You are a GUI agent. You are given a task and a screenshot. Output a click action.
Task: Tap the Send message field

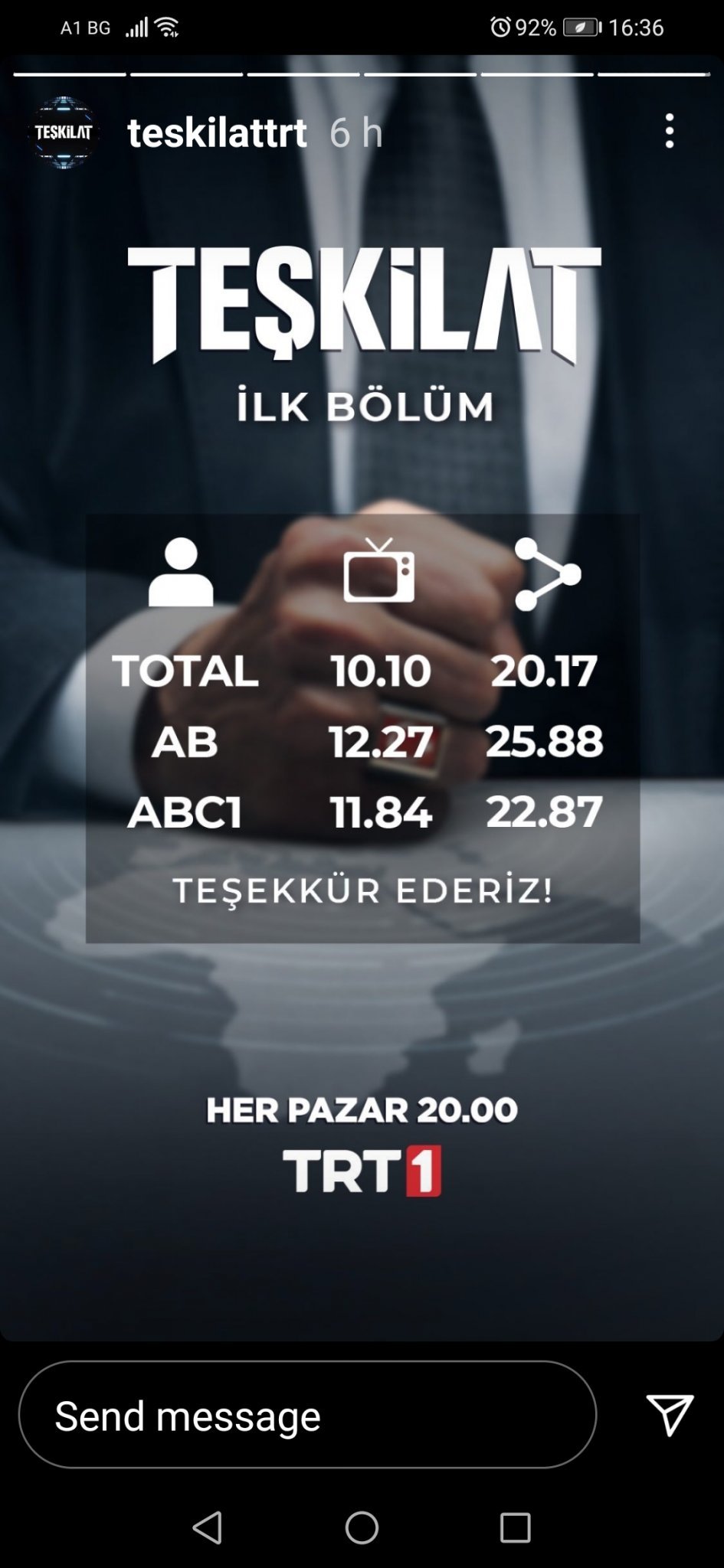click(x=306, y=1416)
